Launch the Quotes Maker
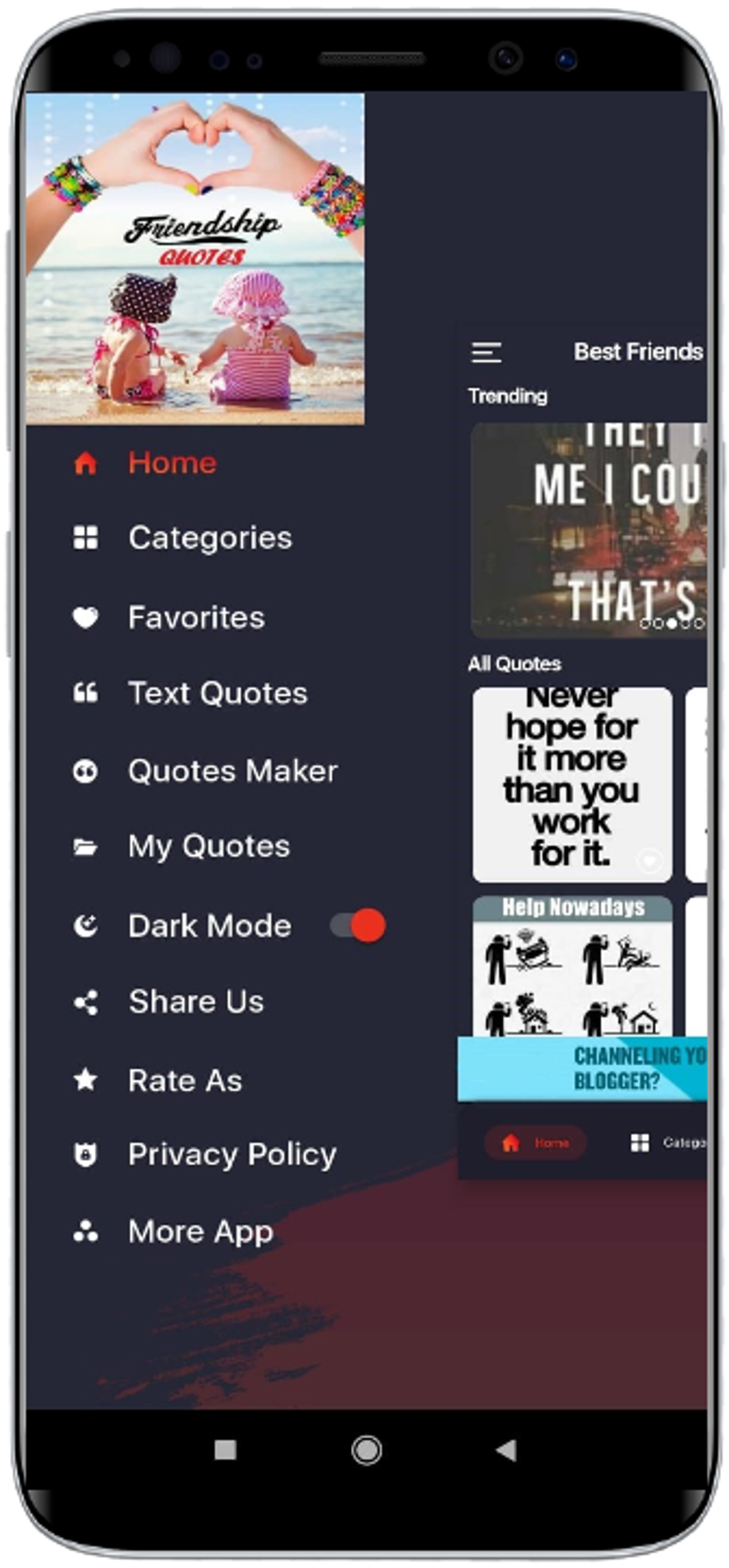Screen dimensions: 729x1568 (232, 771)
